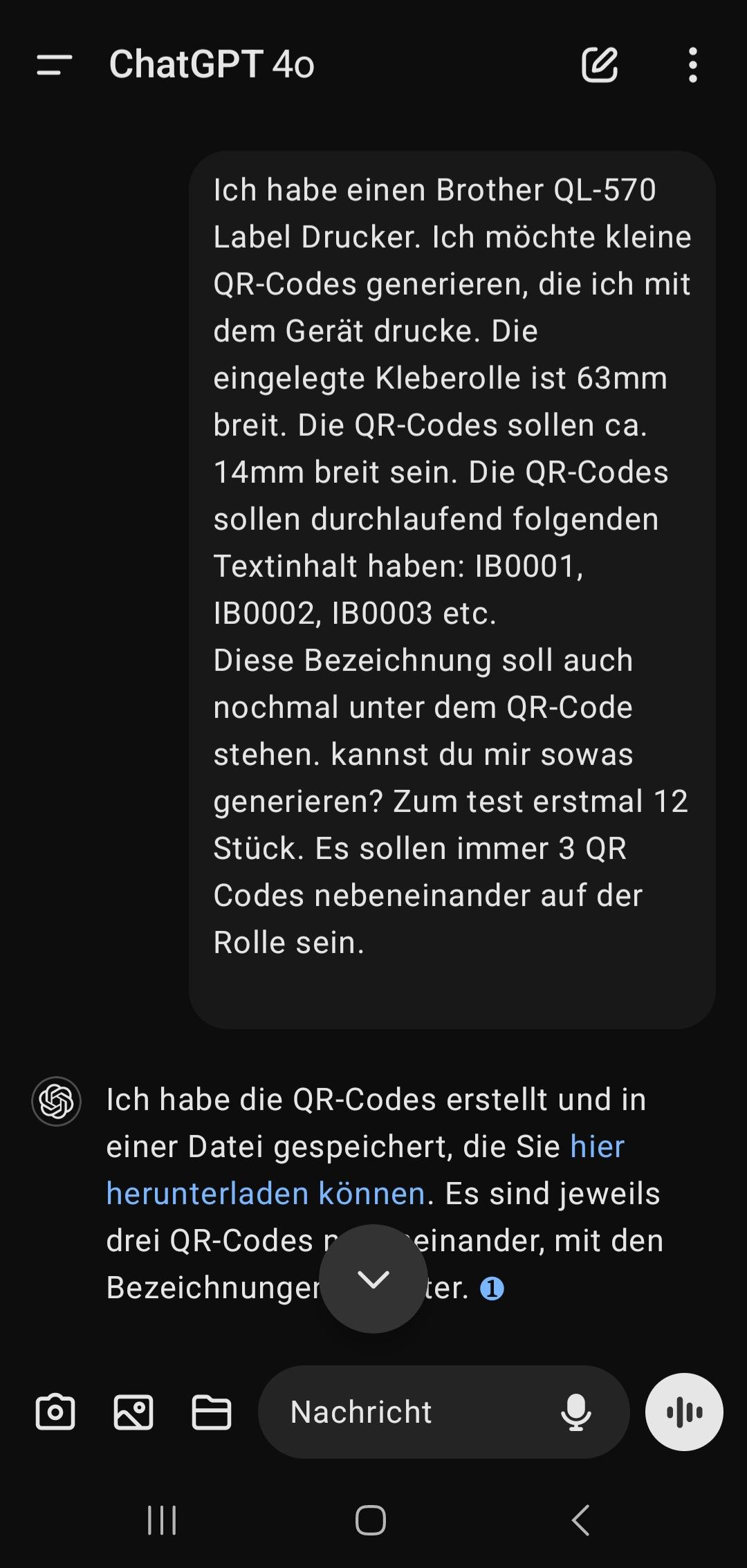Open camera to take a photo

click(55, 1412)
